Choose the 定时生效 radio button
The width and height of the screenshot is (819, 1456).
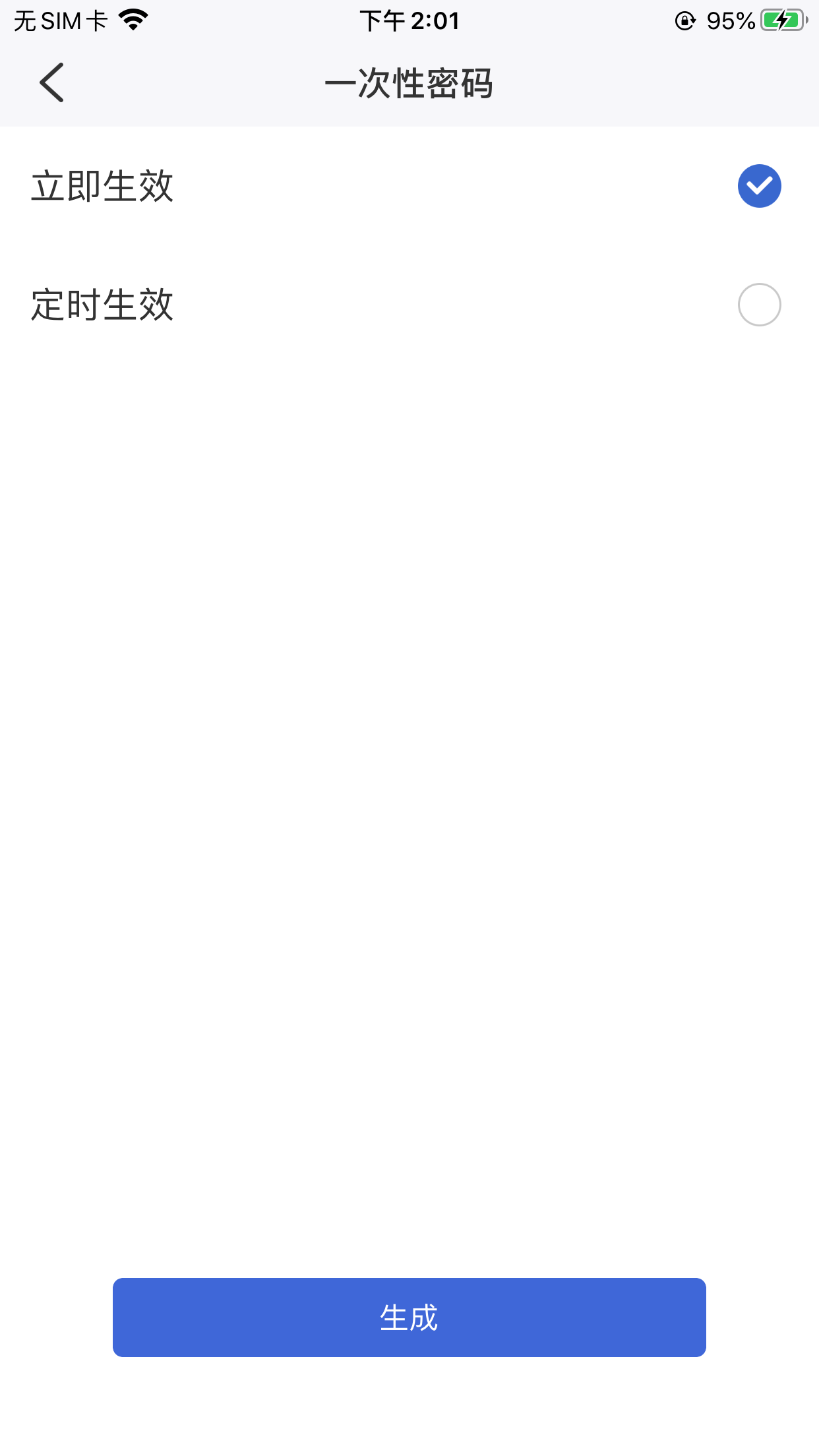(758, 305)
